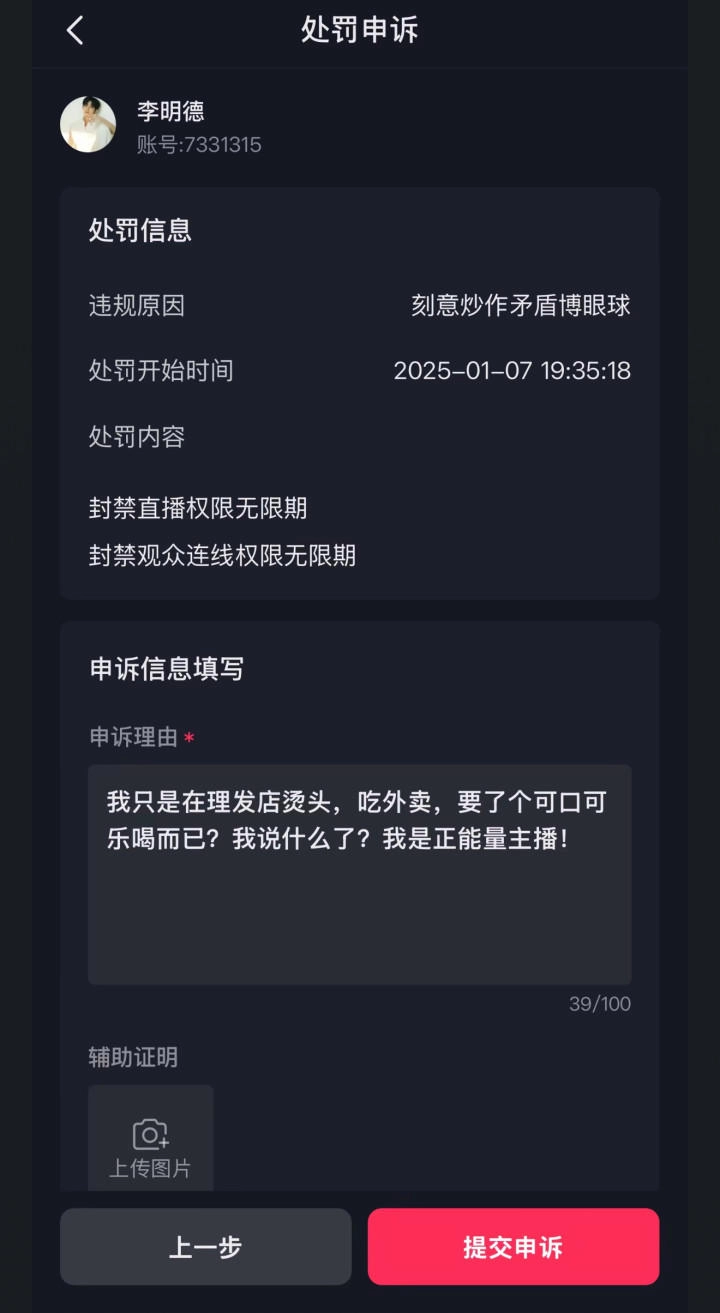Tap the violation reason 刻意炒作矛盾博眼球
Screen dimensions: 720x1313
coord(513,306)
